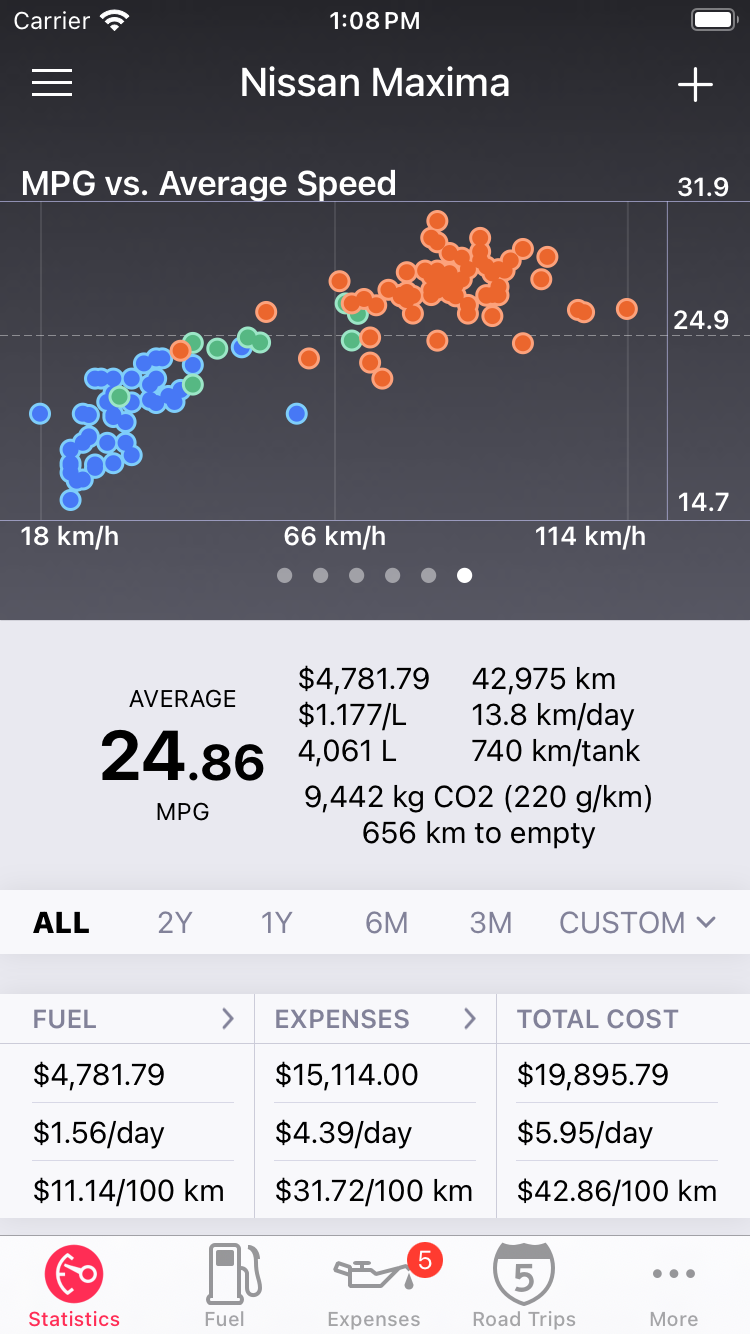750x1334 pixels.
Task: Open the hamburger menu
Action: [x=52, y=83]
